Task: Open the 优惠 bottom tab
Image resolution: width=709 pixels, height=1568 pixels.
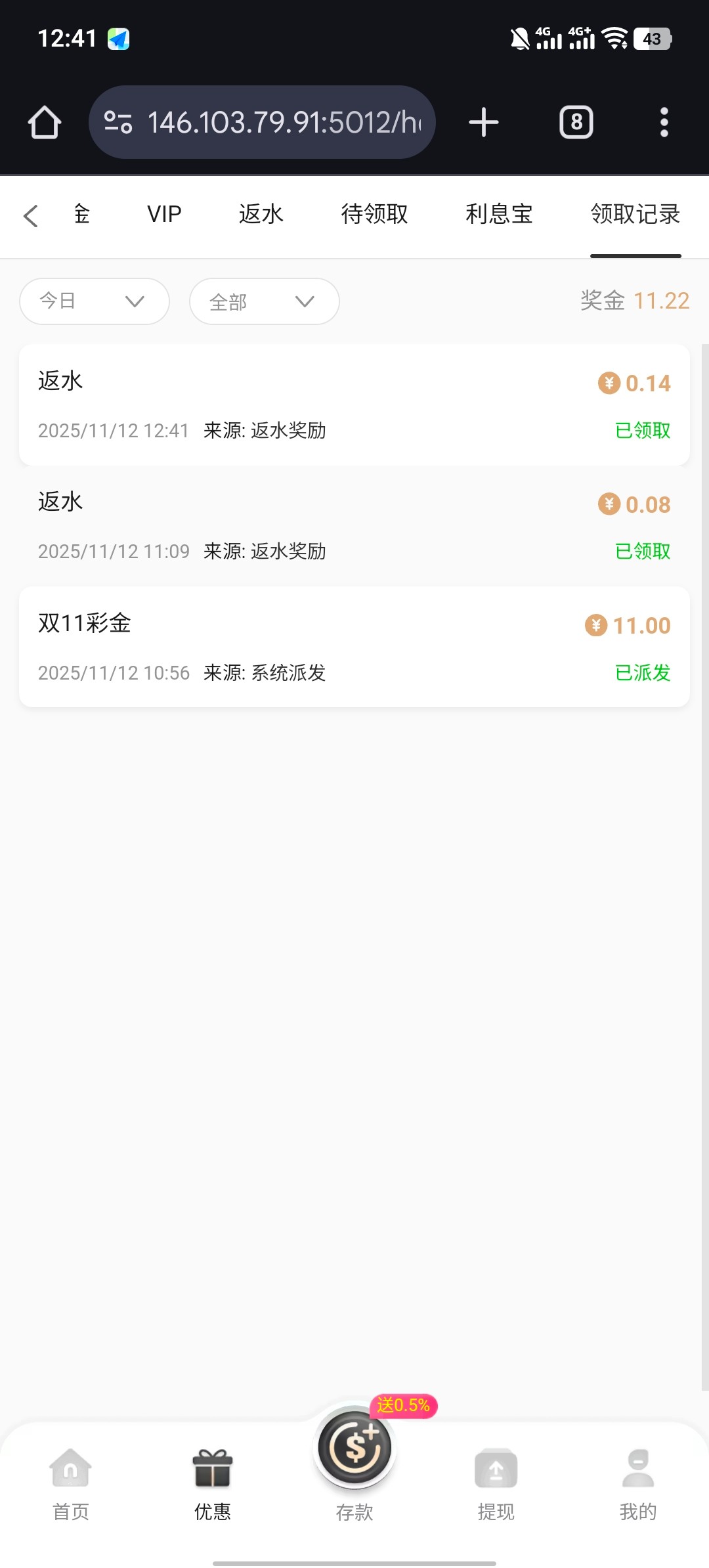Action: 213,1485
